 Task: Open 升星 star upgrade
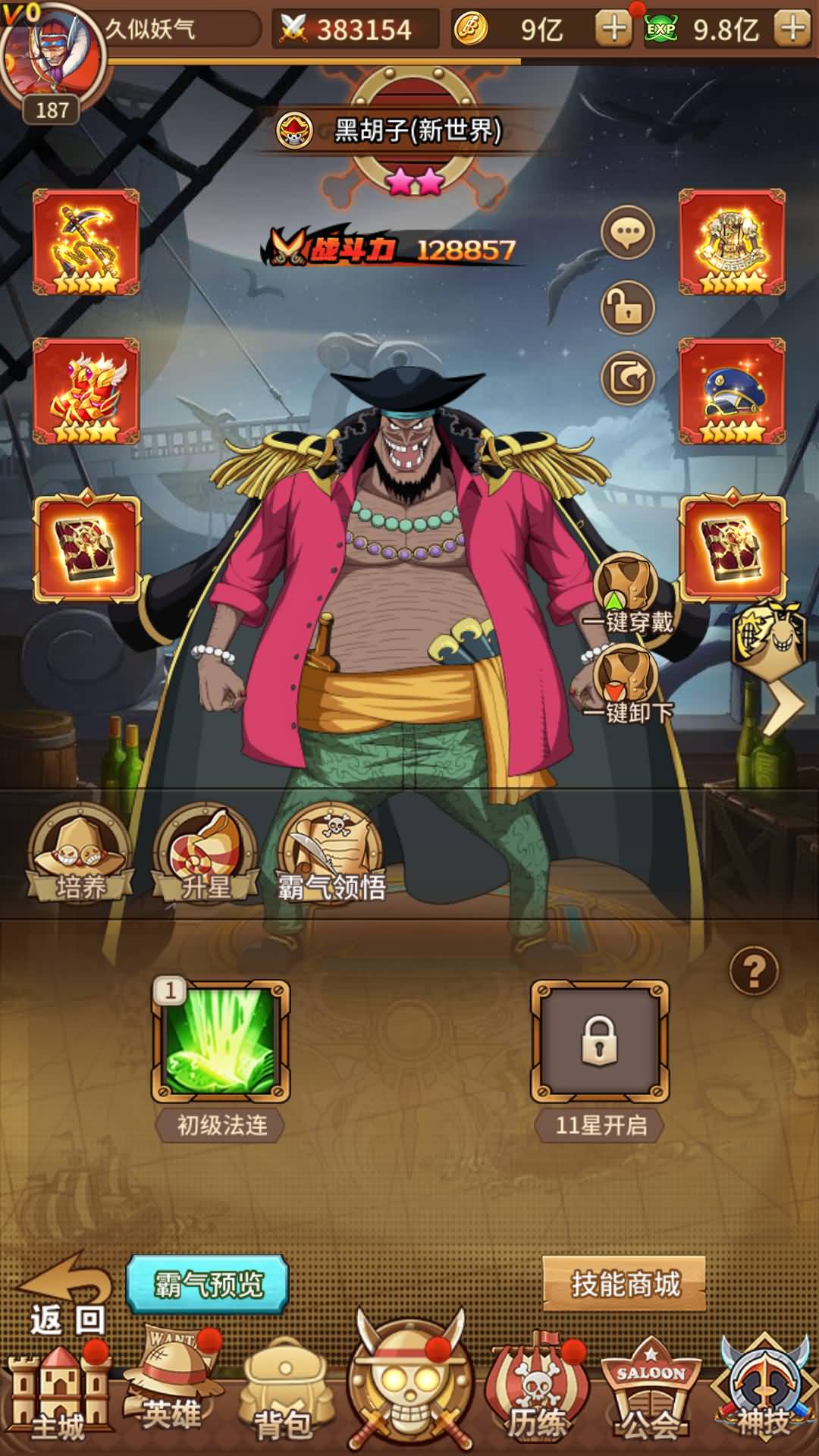(x=205, y=853)
